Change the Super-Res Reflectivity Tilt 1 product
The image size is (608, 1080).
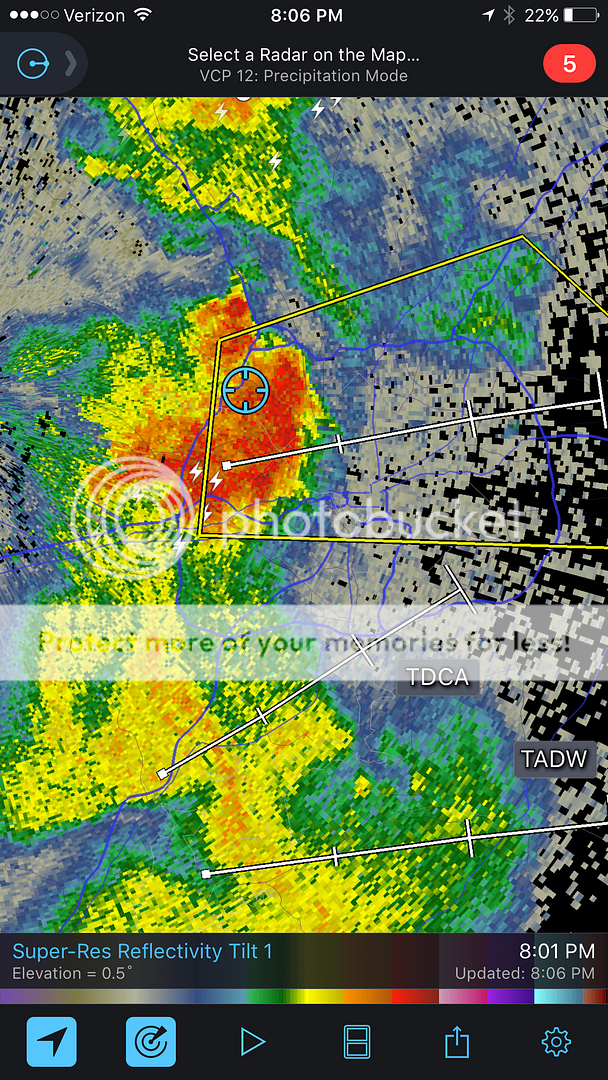142,951
